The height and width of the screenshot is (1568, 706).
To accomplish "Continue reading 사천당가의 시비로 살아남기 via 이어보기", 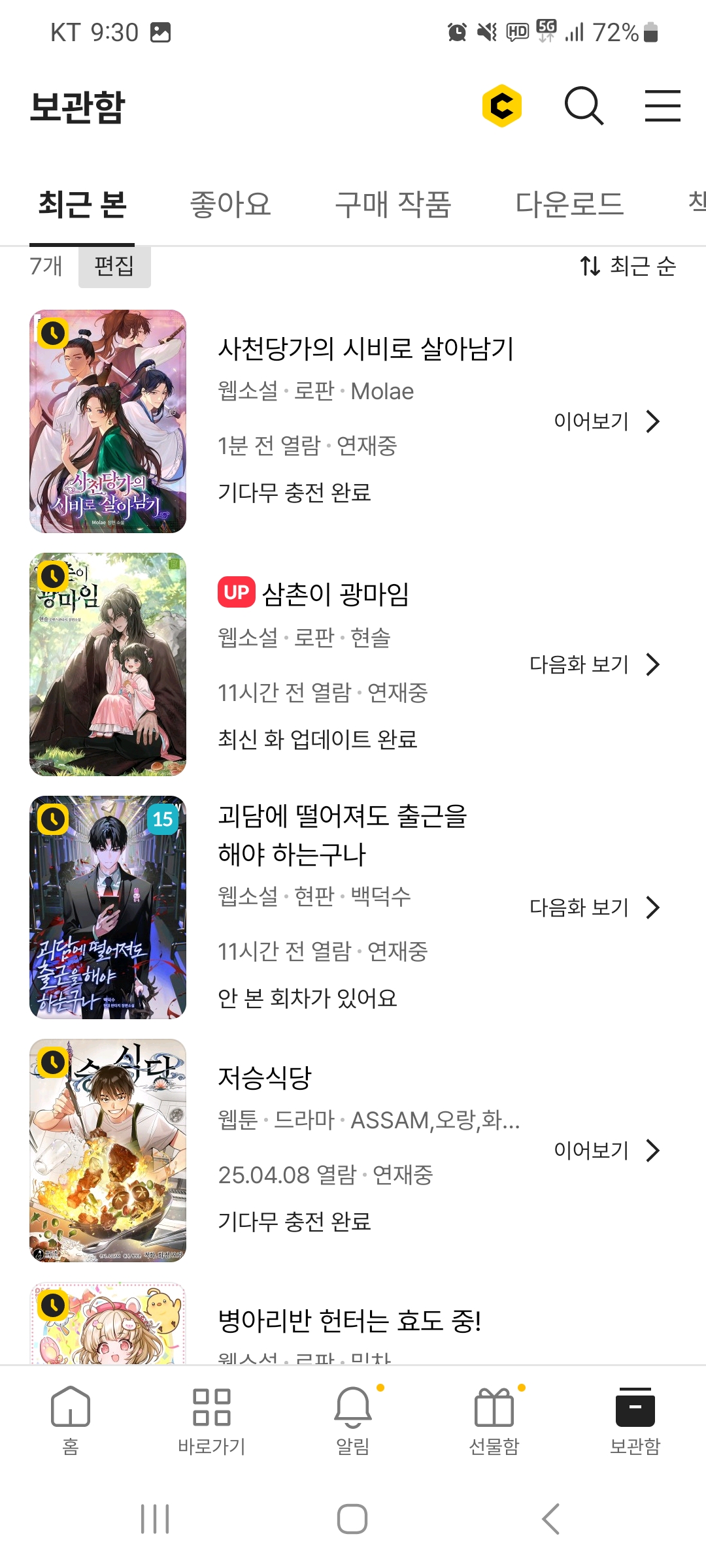I will coord(607,421).
